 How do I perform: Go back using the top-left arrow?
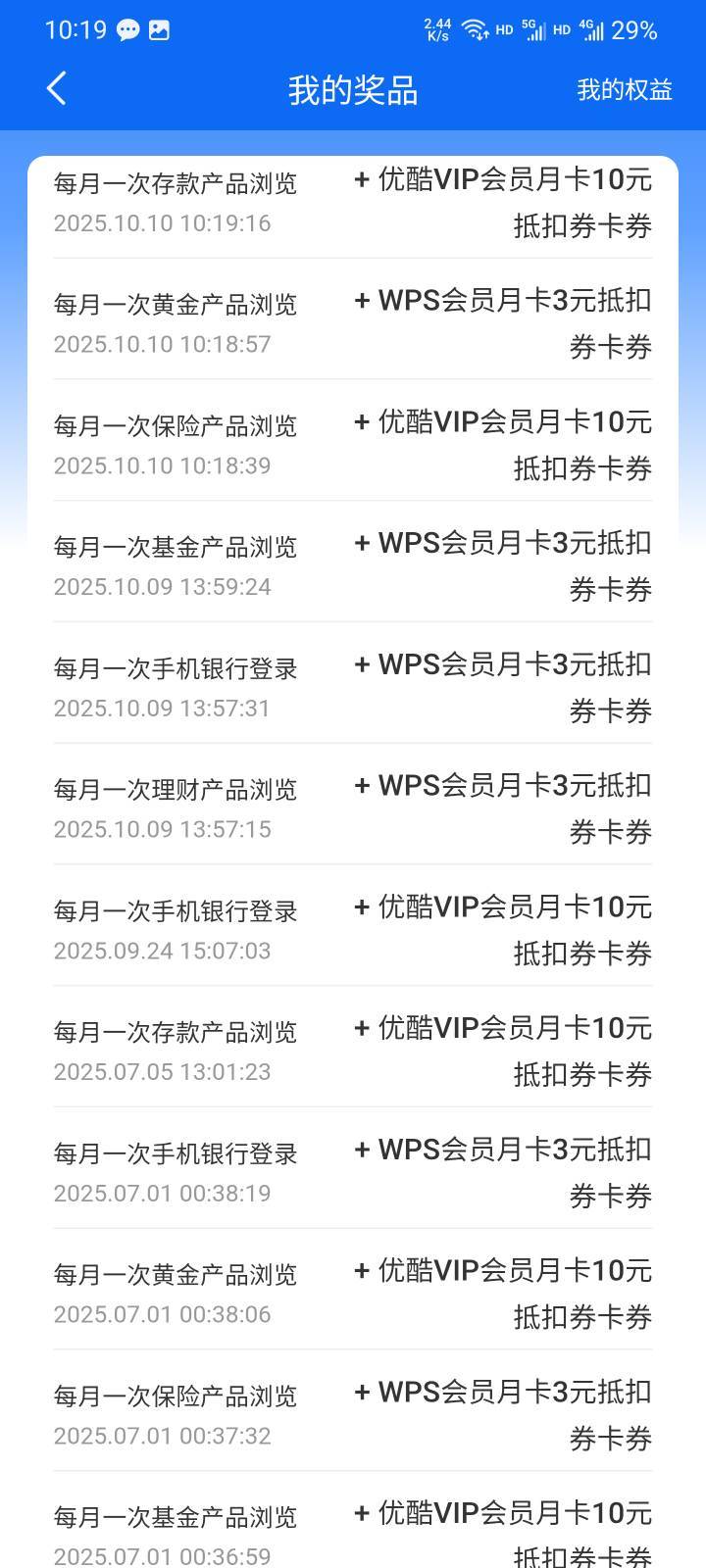(x=57, y=88)
